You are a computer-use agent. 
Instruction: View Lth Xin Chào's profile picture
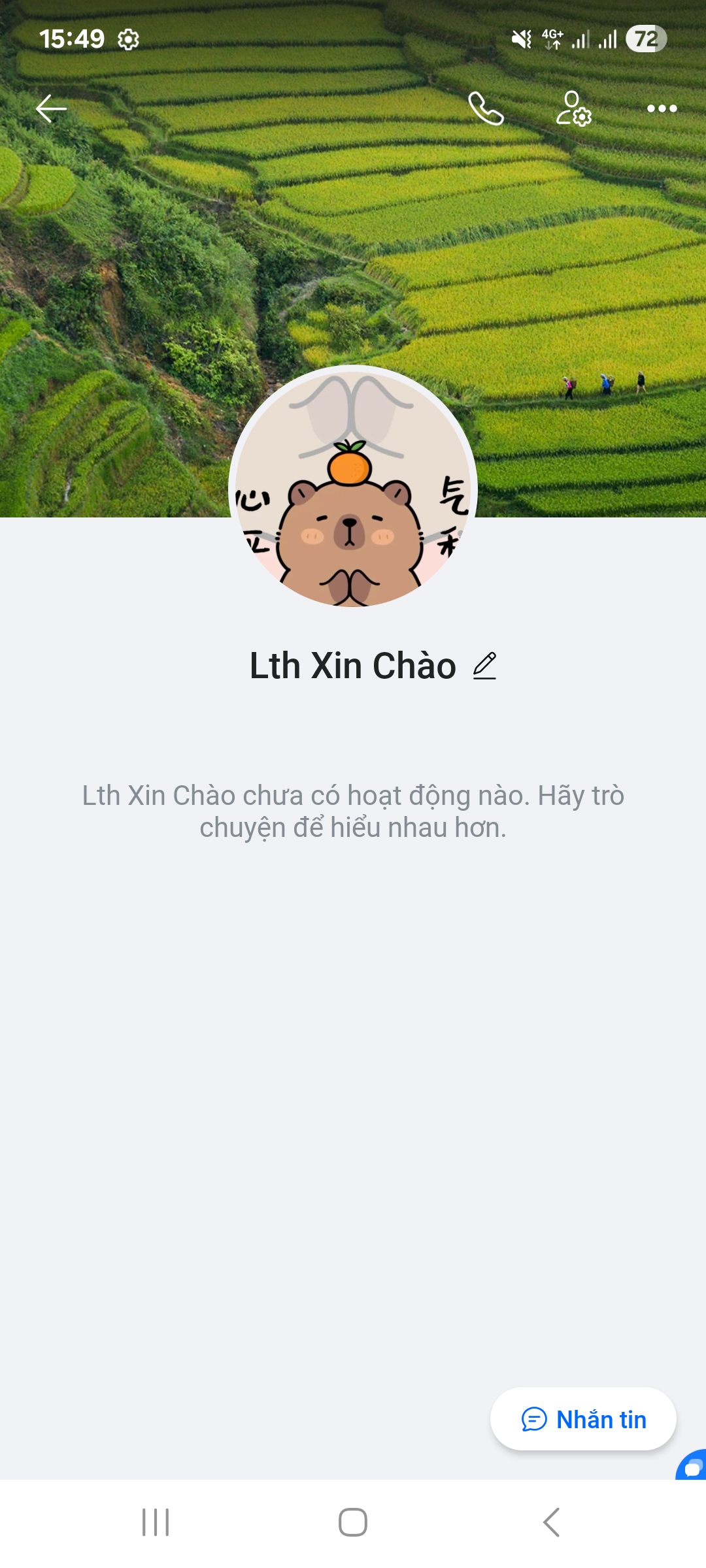click(353, 487)
